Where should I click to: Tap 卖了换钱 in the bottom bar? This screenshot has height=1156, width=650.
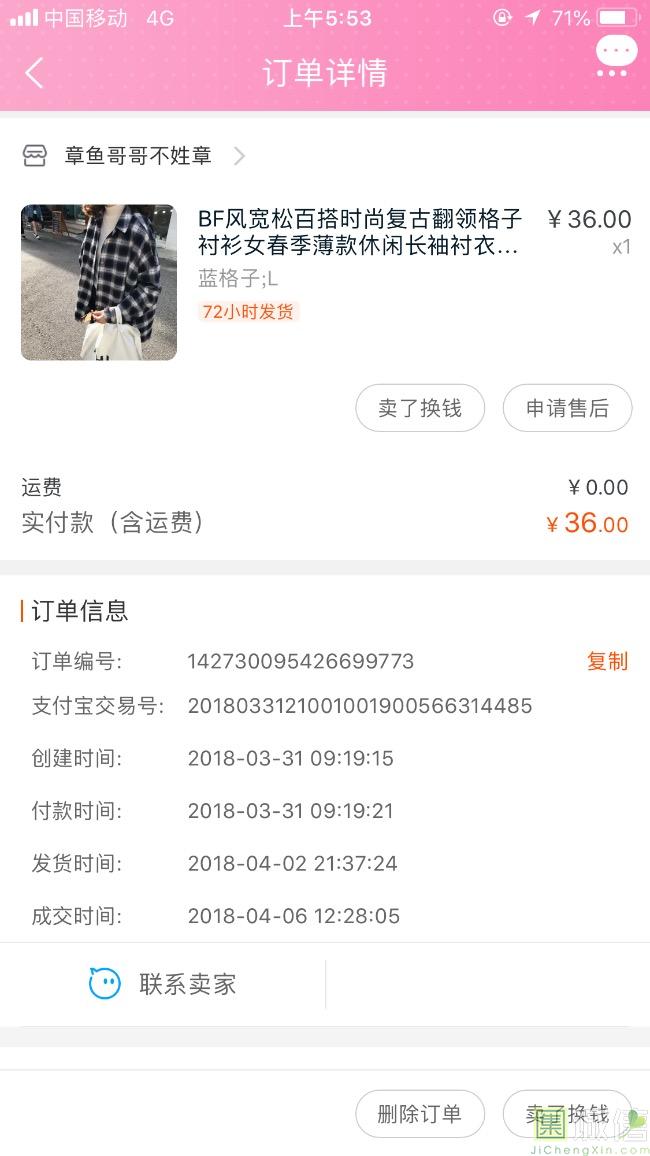pyautogui.click(x=567, y=1114)
